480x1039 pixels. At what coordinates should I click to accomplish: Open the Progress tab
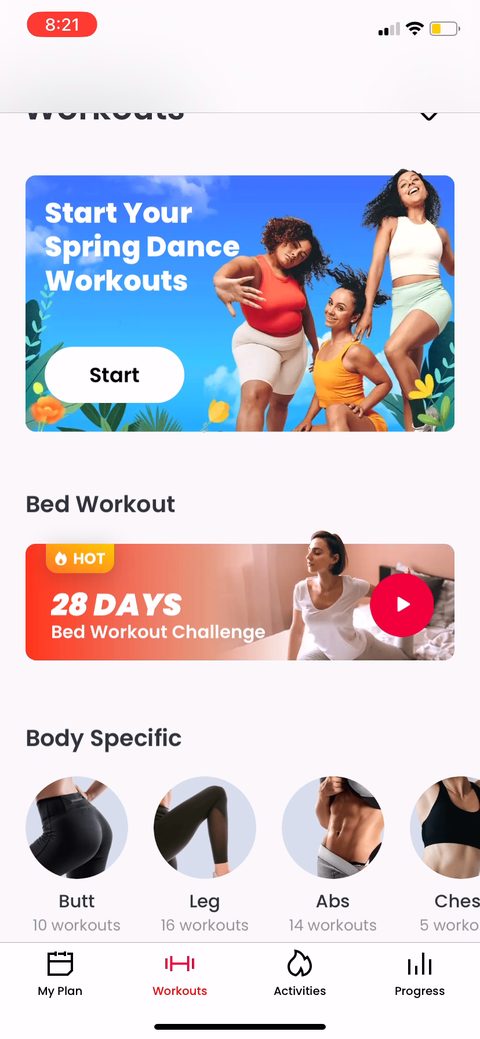point(420,973)
